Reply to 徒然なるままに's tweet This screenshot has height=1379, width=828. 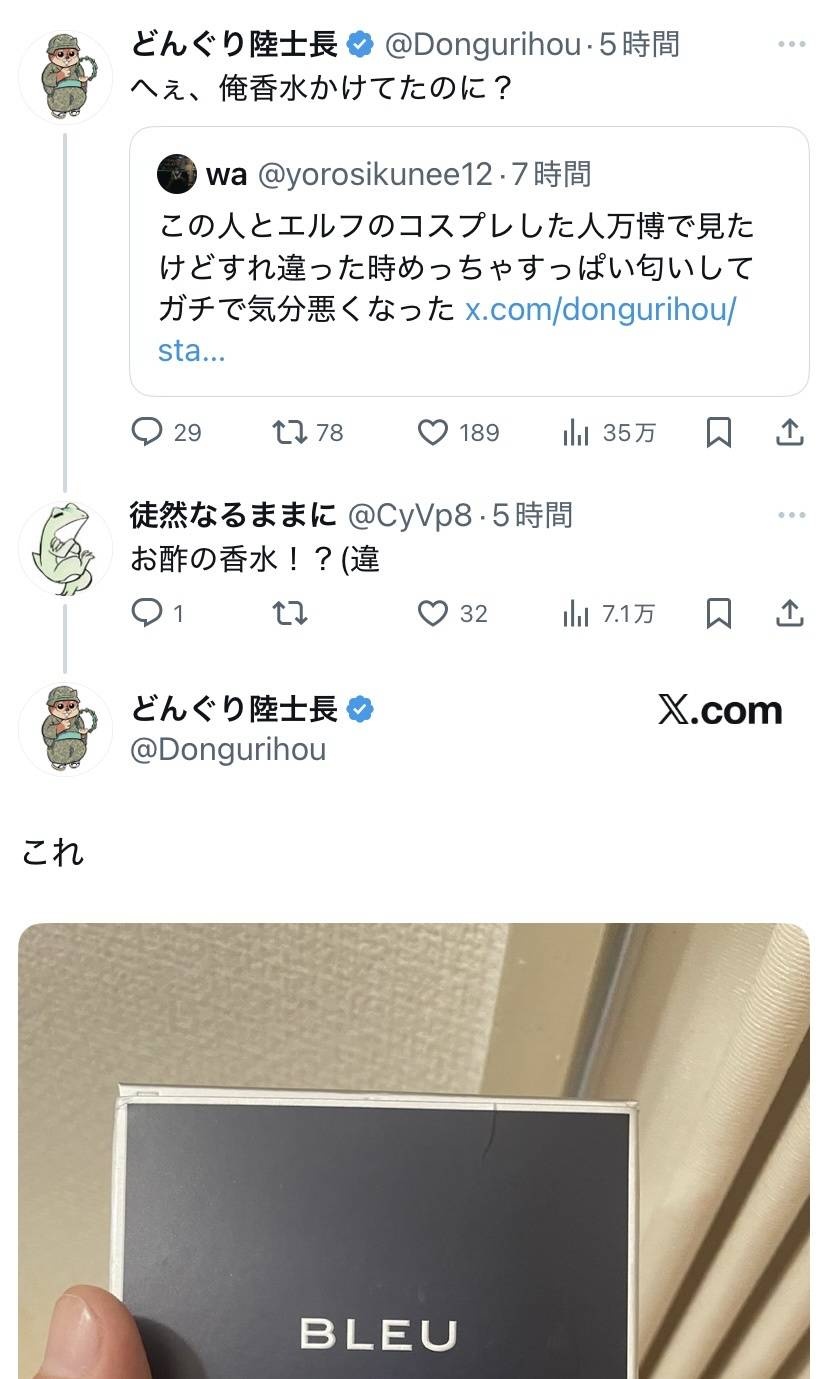click(x=148, y=613)
